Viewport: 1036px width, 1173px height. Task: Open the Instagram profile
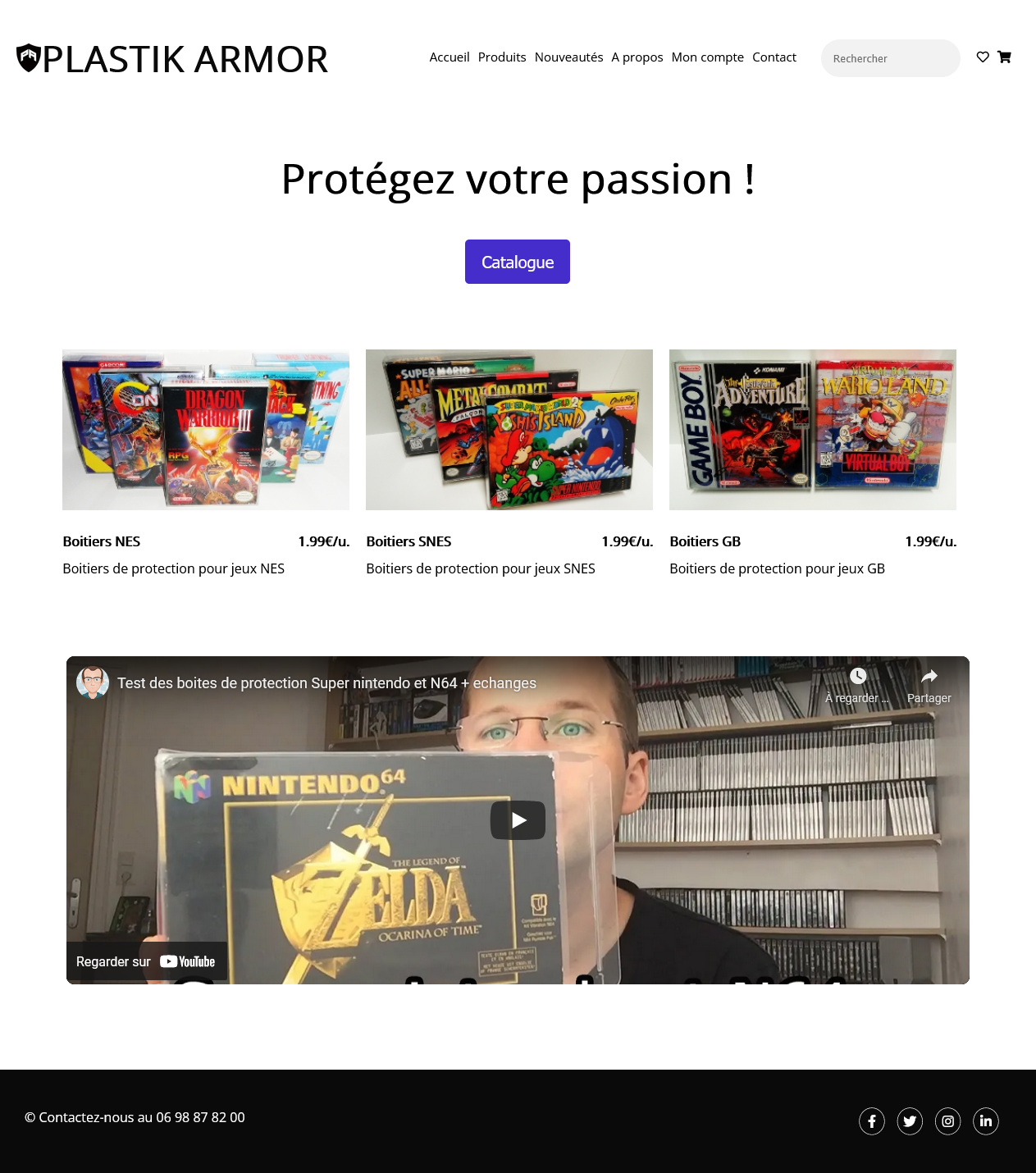[x=947, y=1121]
